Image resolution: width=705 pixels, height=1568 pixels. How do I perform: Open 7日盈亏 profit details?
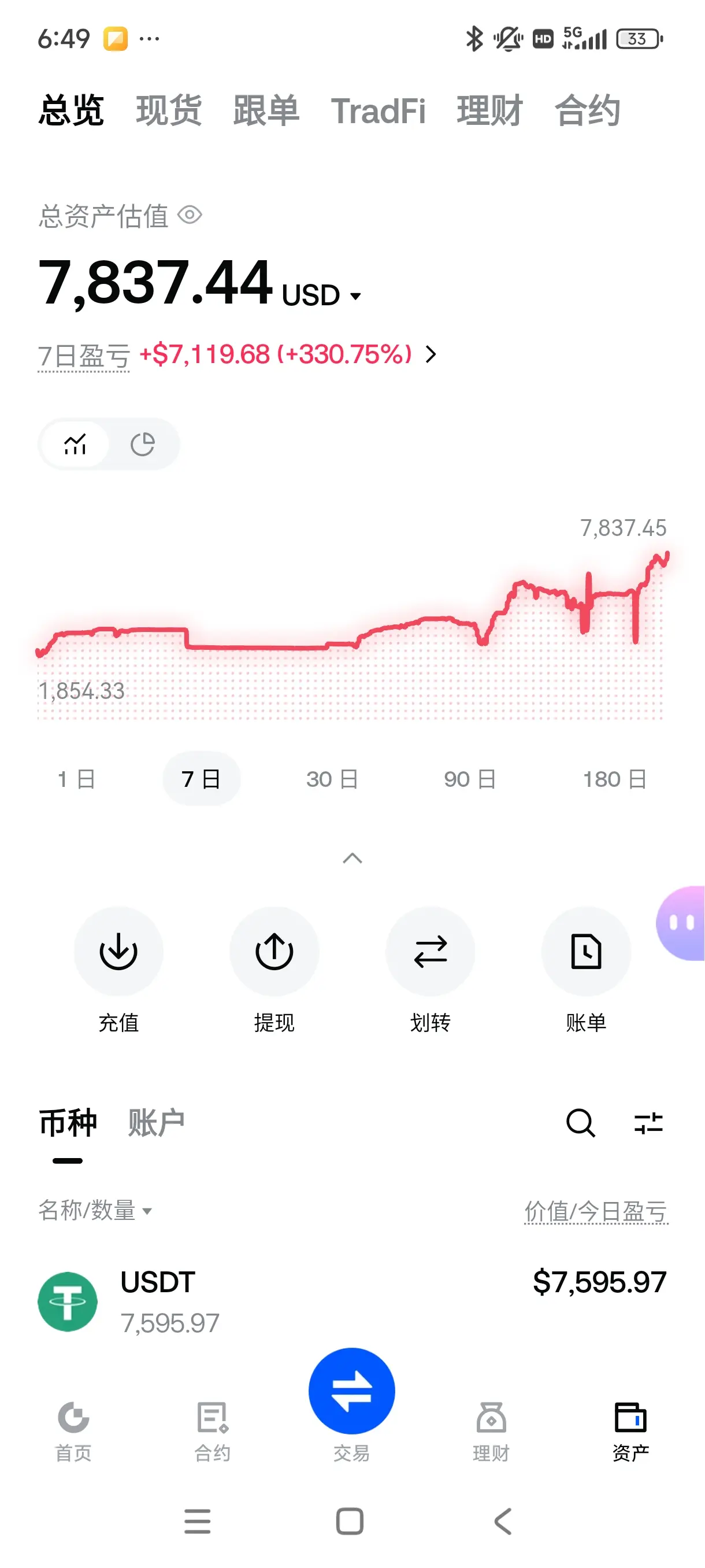click(238, 354)
